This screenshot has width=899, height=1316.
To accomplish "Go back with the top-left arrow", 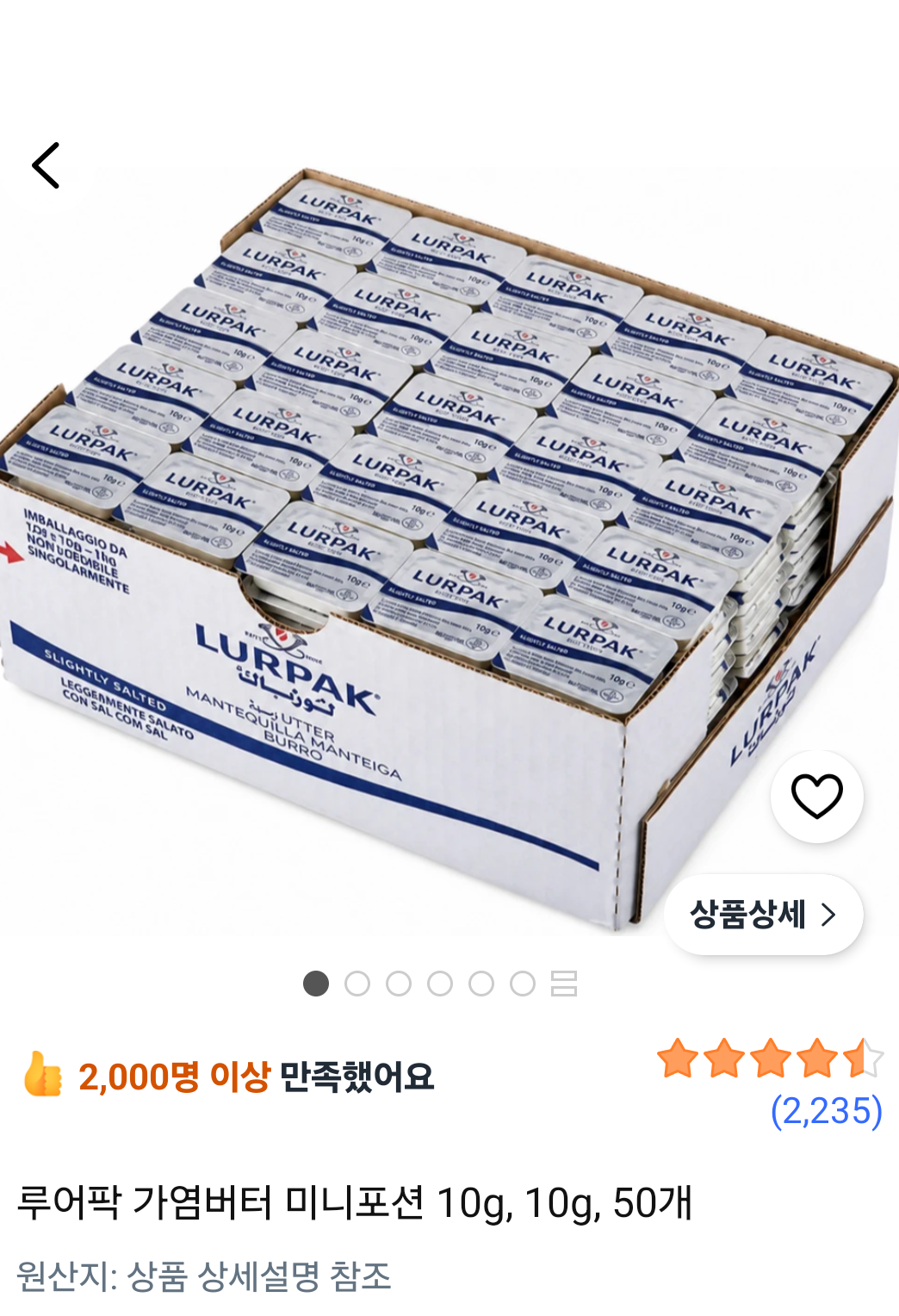I will tap(46, 165).
